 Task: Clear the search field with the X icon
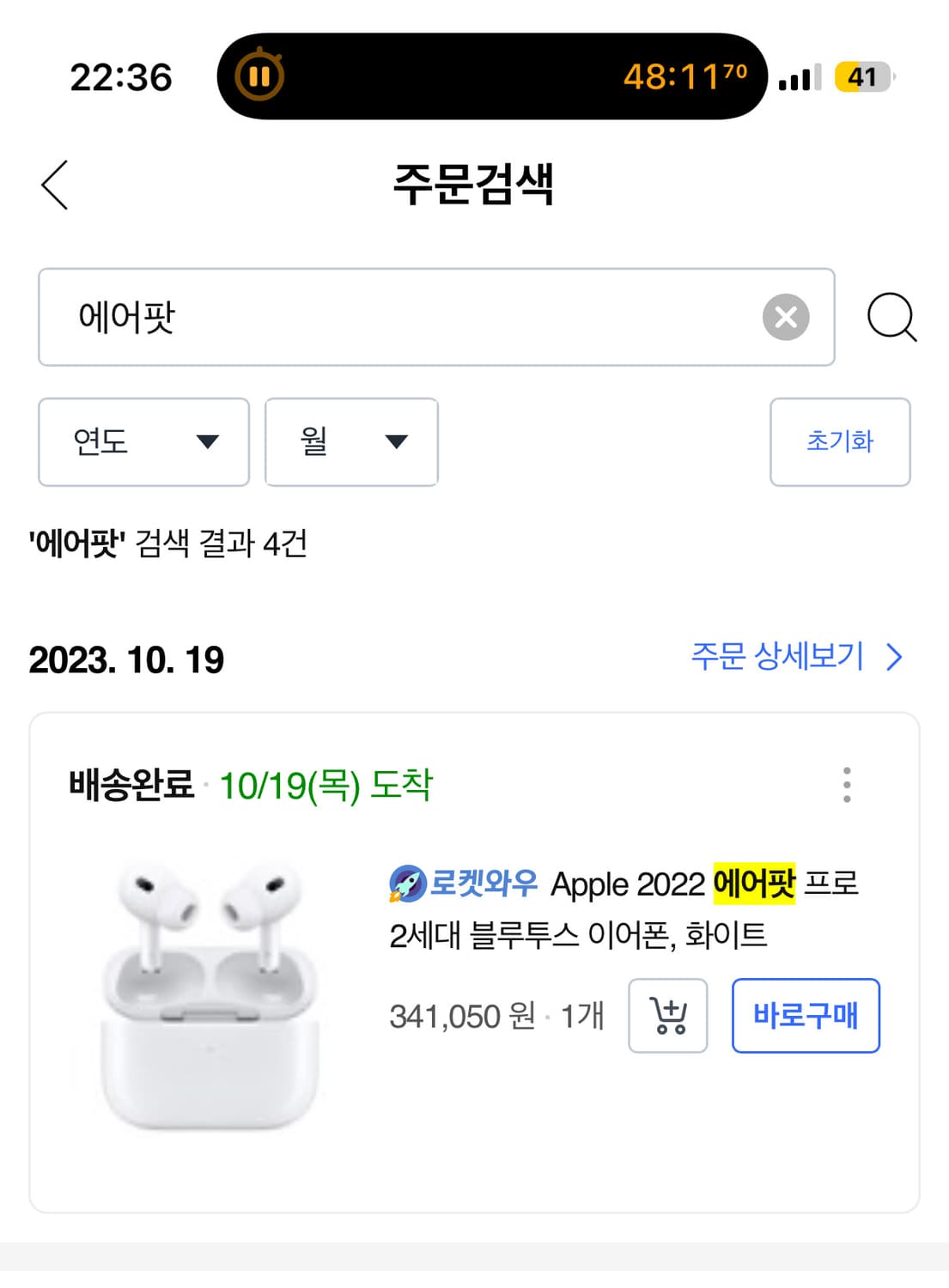pyautogui.click(x=784, y=317)
